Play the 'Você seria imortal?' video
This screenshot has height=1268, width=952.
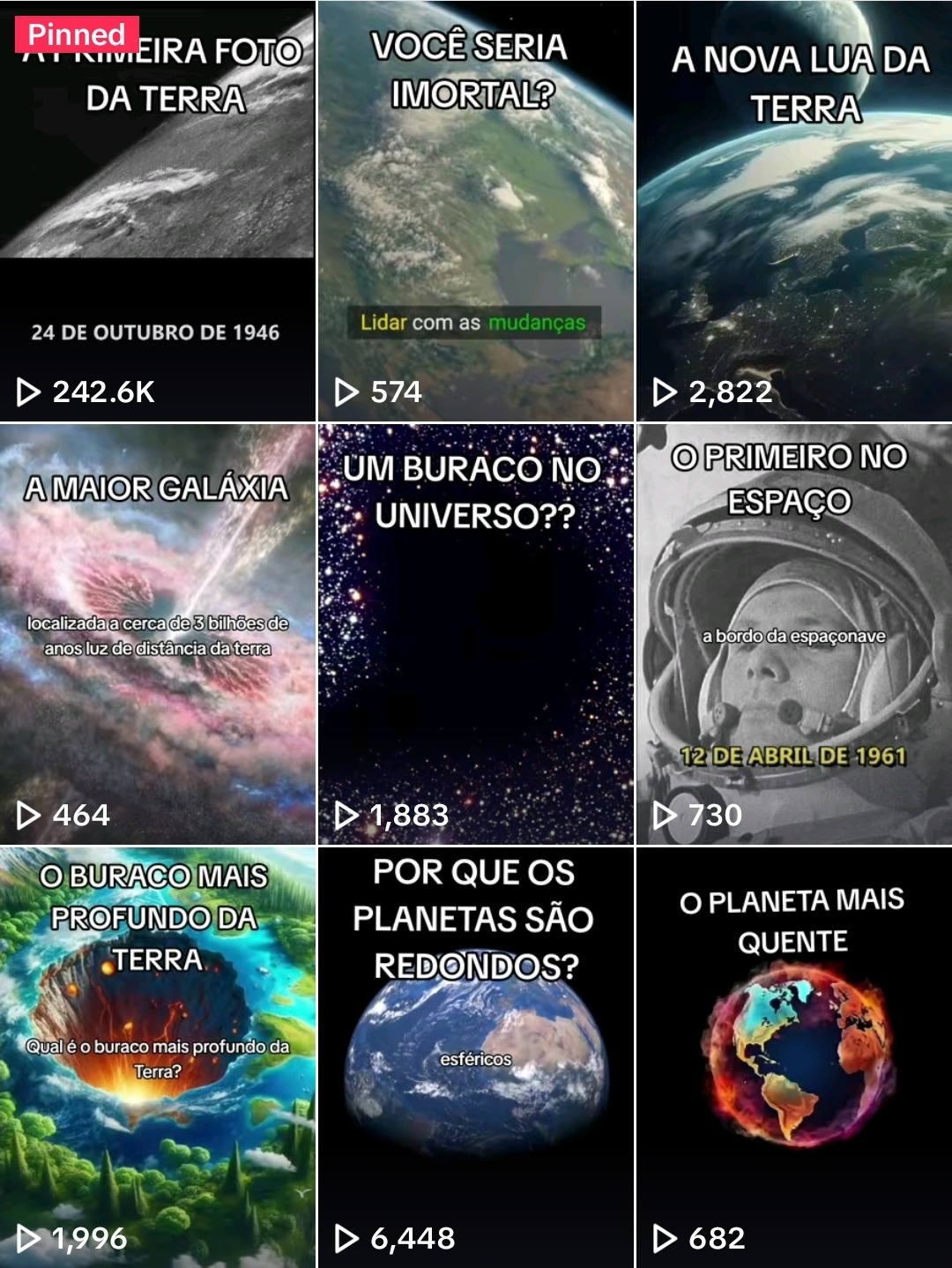[475, 212]
